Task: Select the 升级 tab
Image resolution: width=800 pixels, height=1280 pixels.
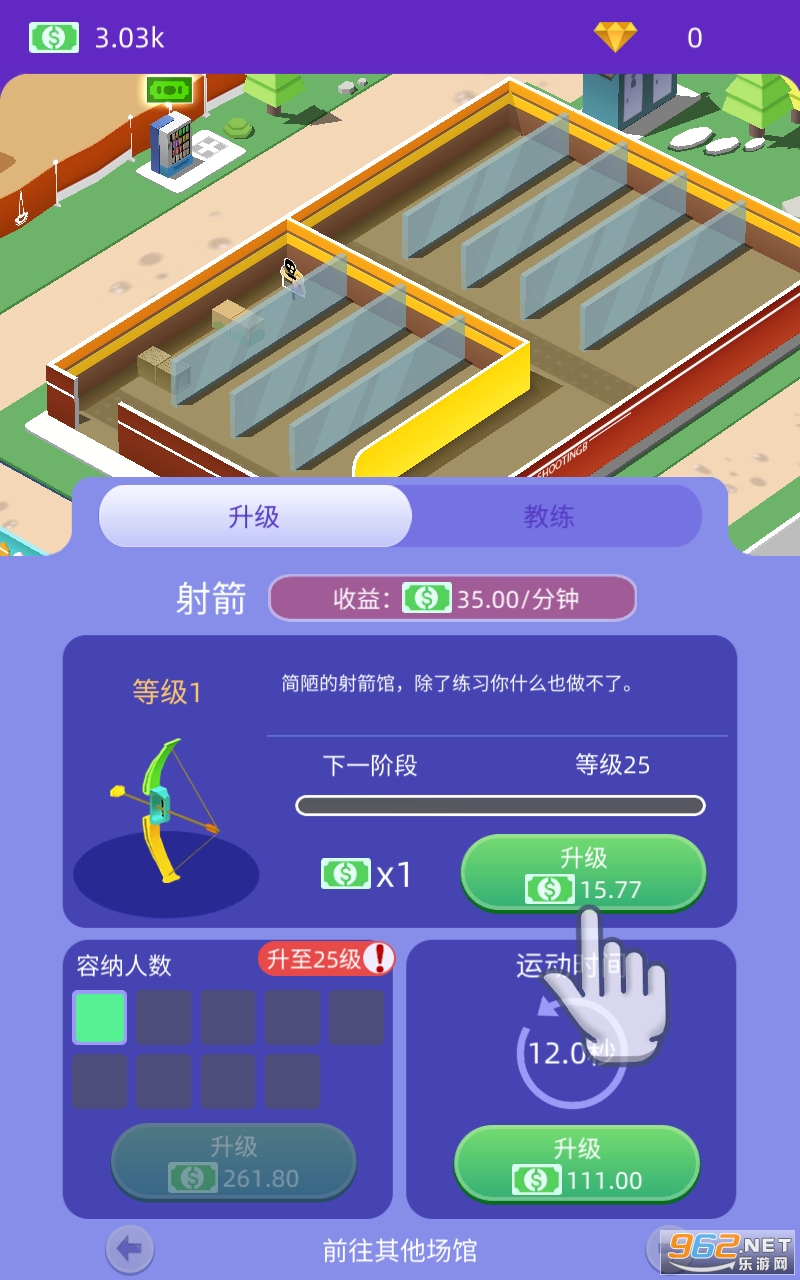Action: point(254,516)
